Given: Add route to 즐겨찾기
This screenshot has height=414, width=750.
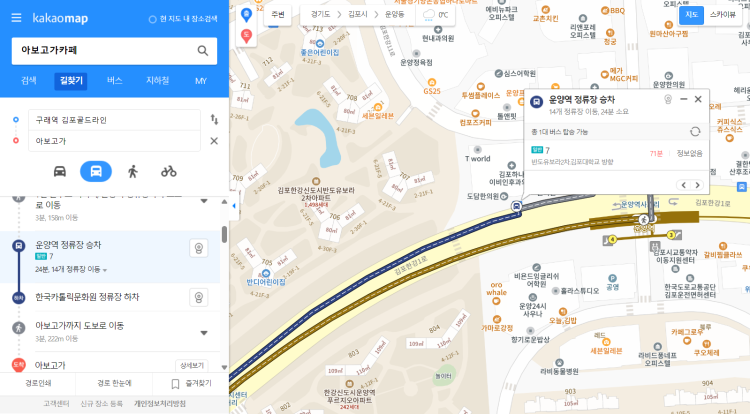Looking at the screenshot, I should (191, 383).
